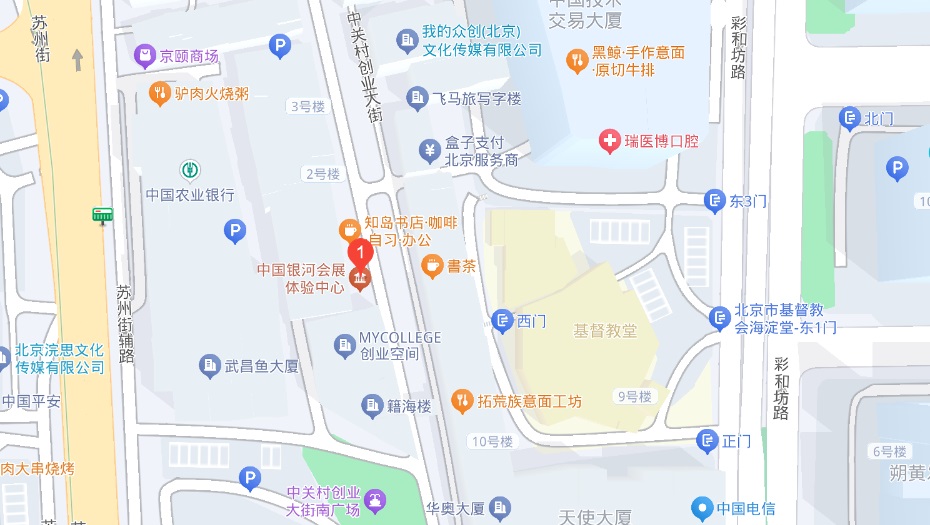Tap the 西门 gate marker

[x=502, y=321]
